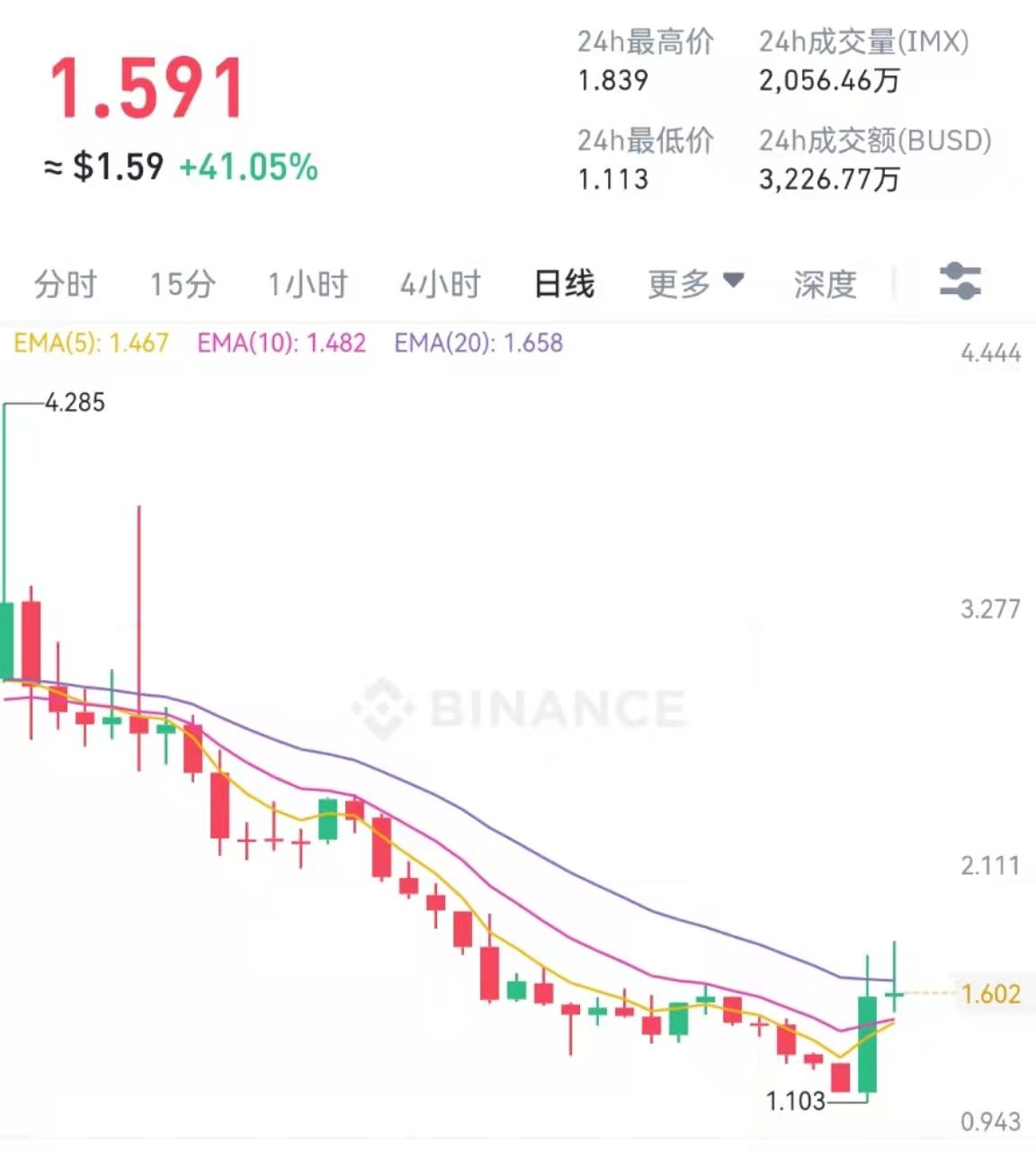The image size is (1036, 1152).
Task: Open the 深度 depth chart
Action: pyautogui.click(x=825, y=284)
